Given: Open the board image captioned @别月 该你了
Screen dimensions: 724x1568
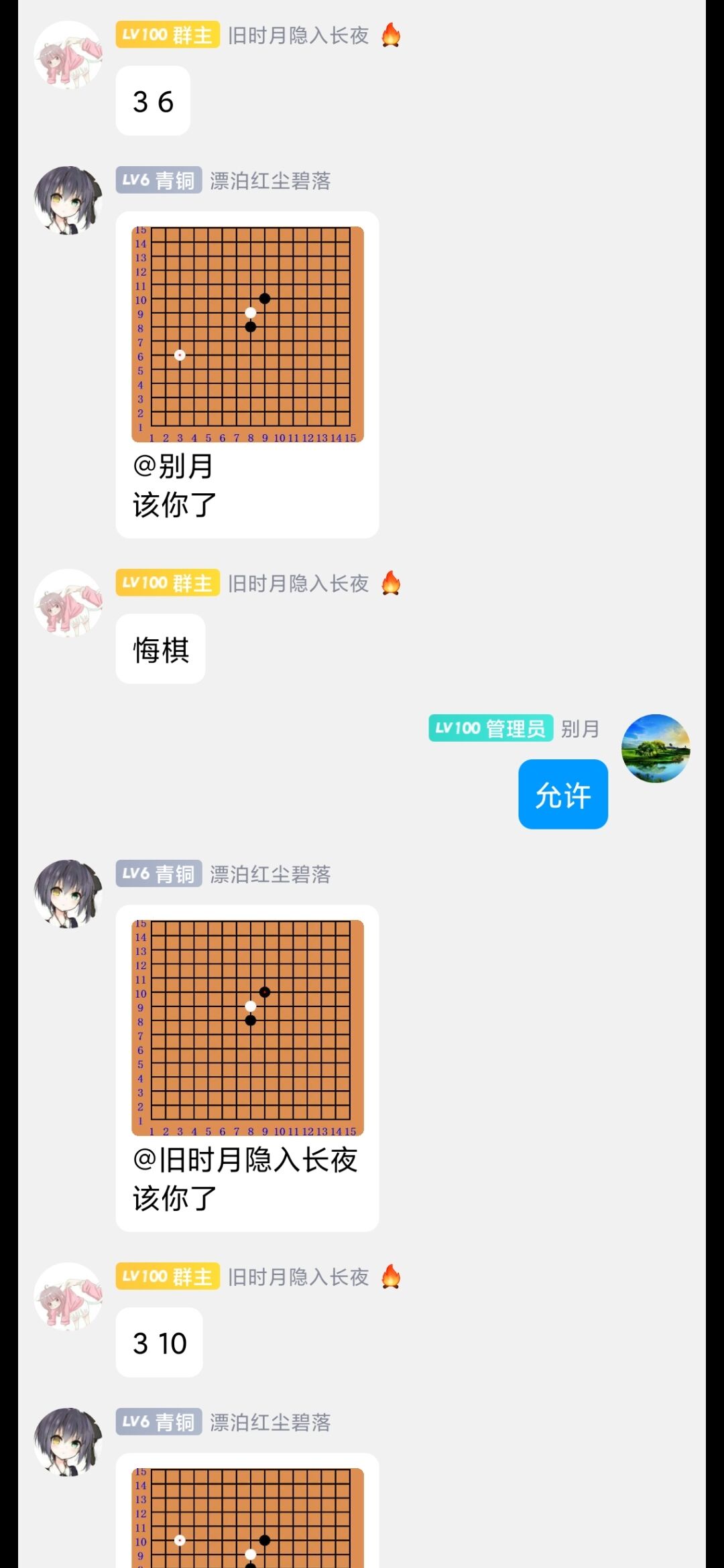Looking at the screenshot, I should click(247, 334).
